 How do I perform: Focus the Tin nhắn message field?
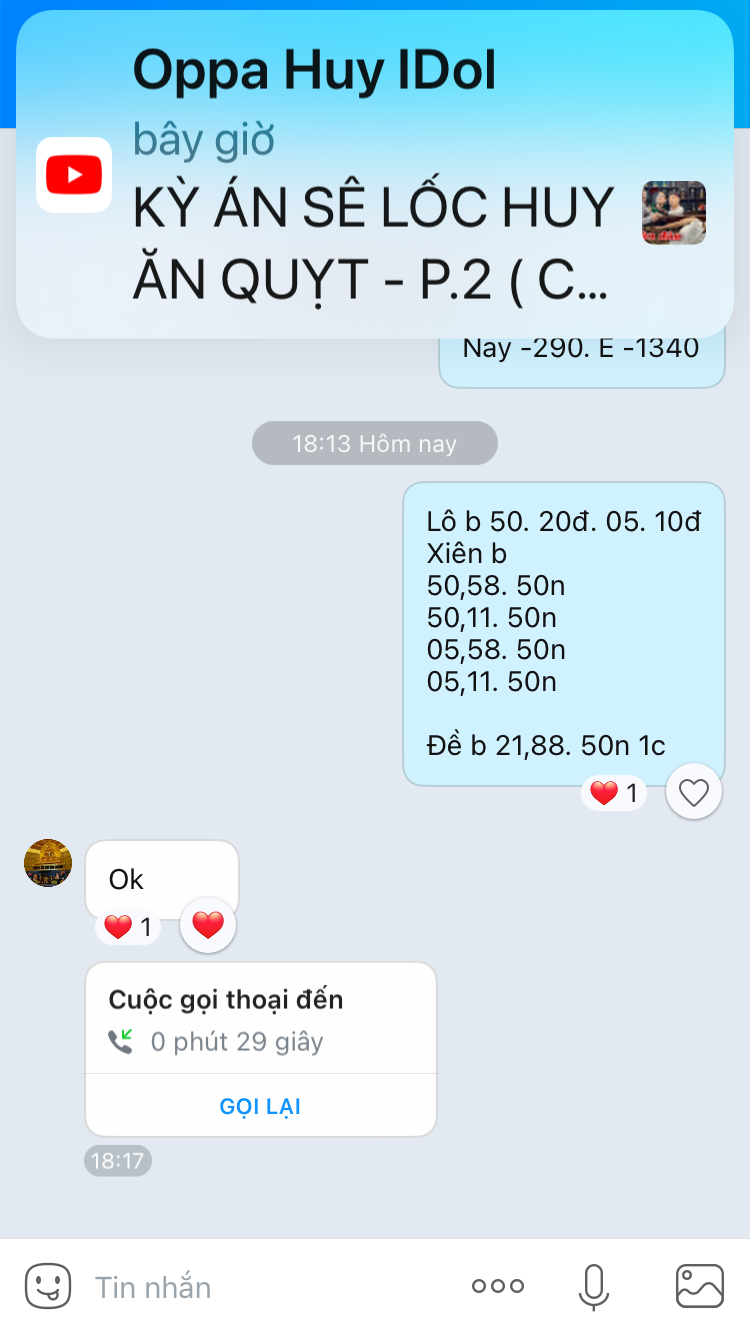pyautogui.click(x=268, y=1287)
